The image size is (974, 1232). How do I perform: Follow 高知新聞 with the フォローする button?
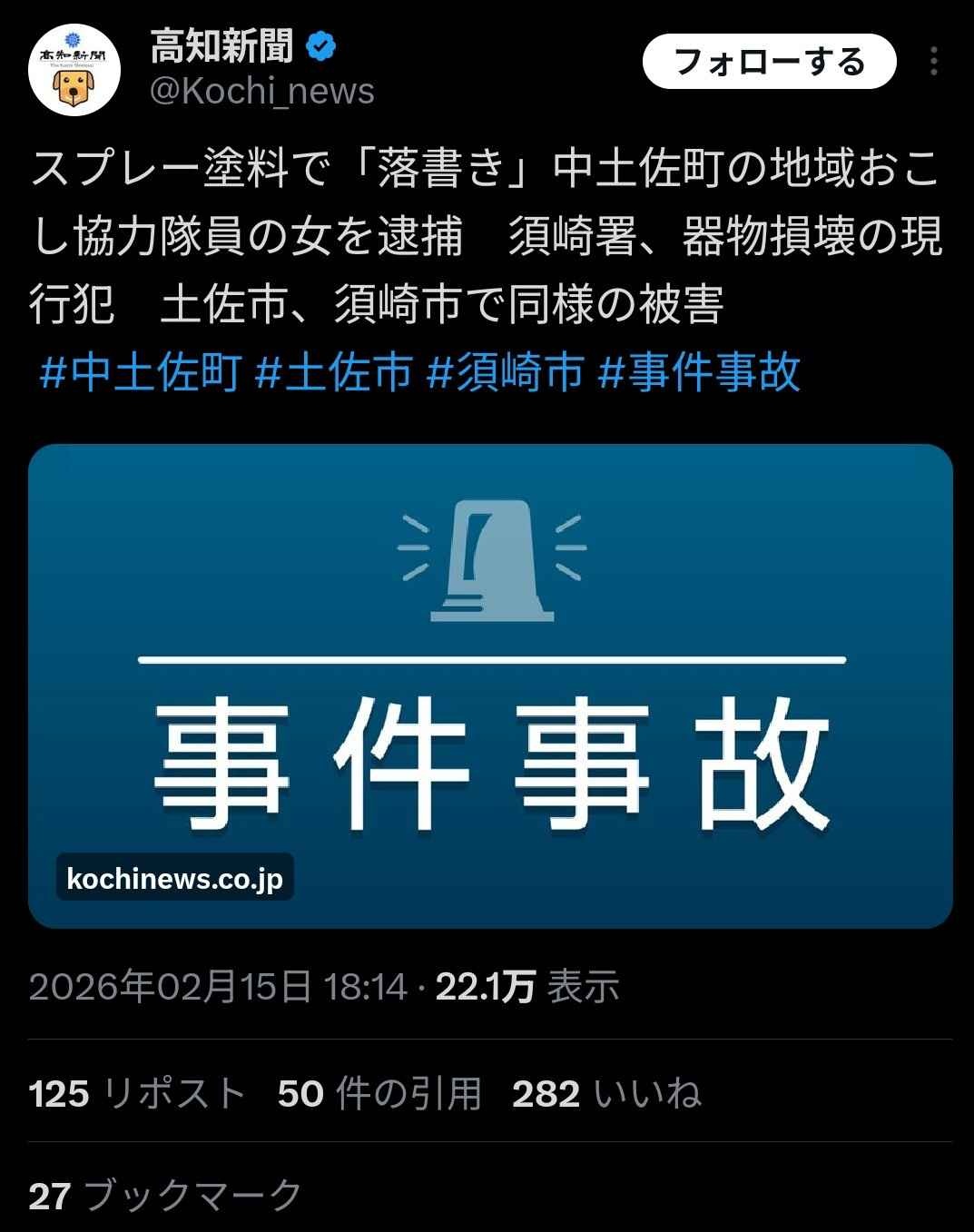[x=769, y=62]
